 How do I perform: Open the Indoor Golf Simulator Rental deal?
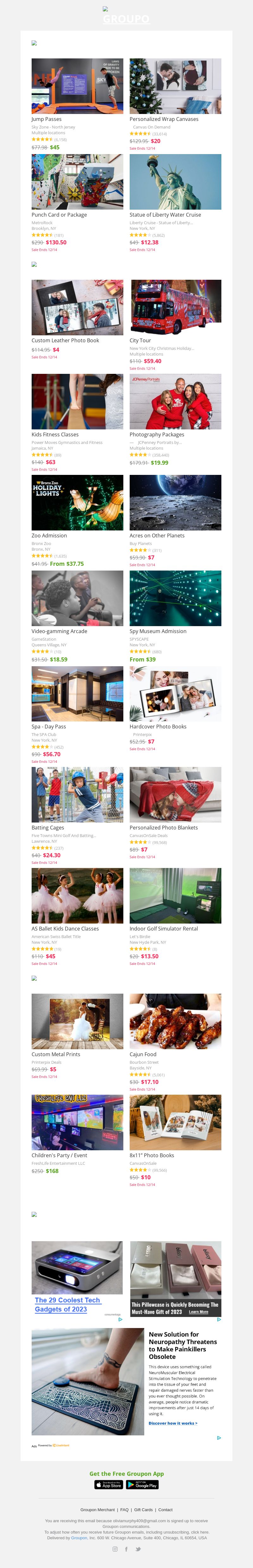[x=175, y=896]
